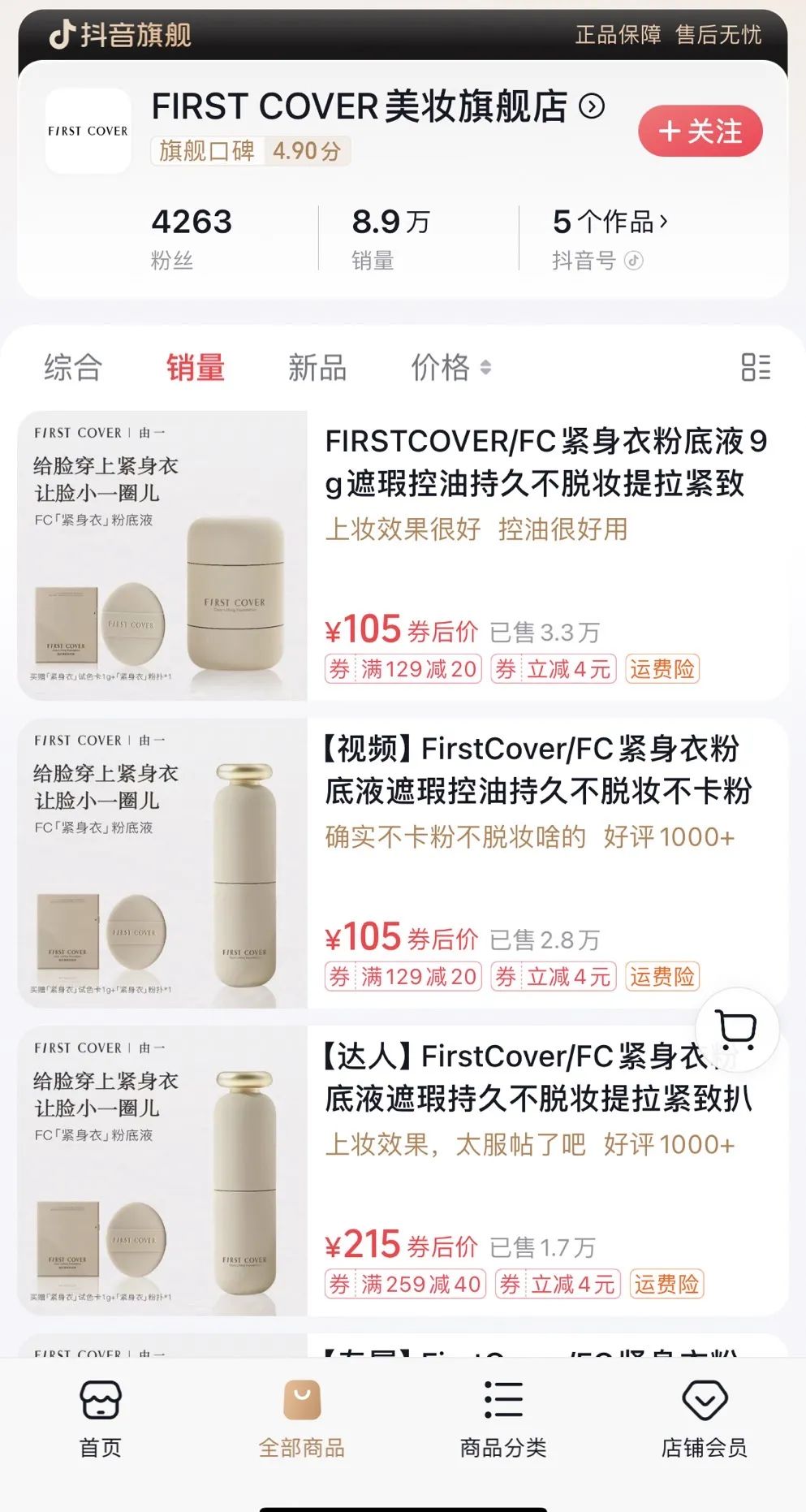806x1512 pixels.
Task: View the store's 5 个作品
Action: click(x=610, y=222)
